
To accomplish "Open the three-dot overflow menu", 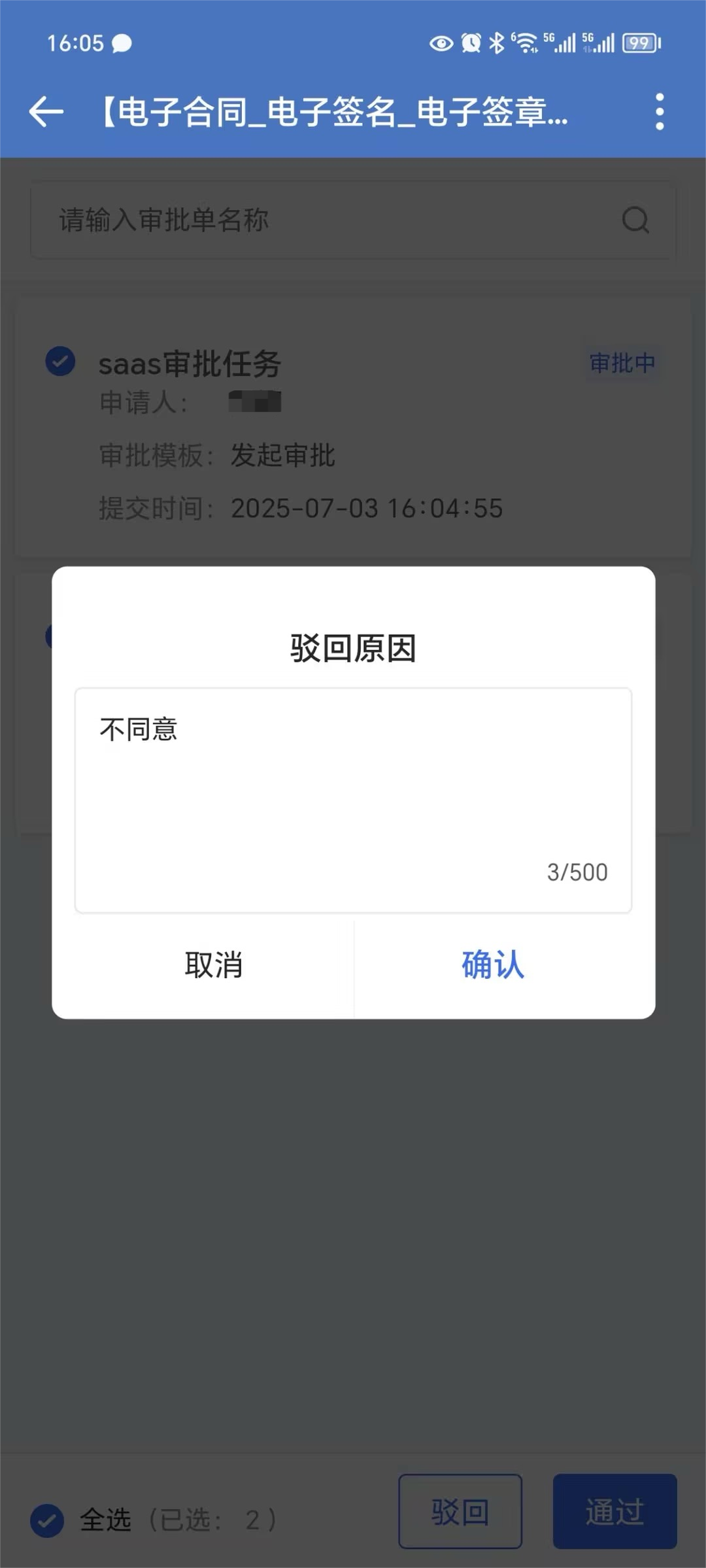I will (660, 111).
